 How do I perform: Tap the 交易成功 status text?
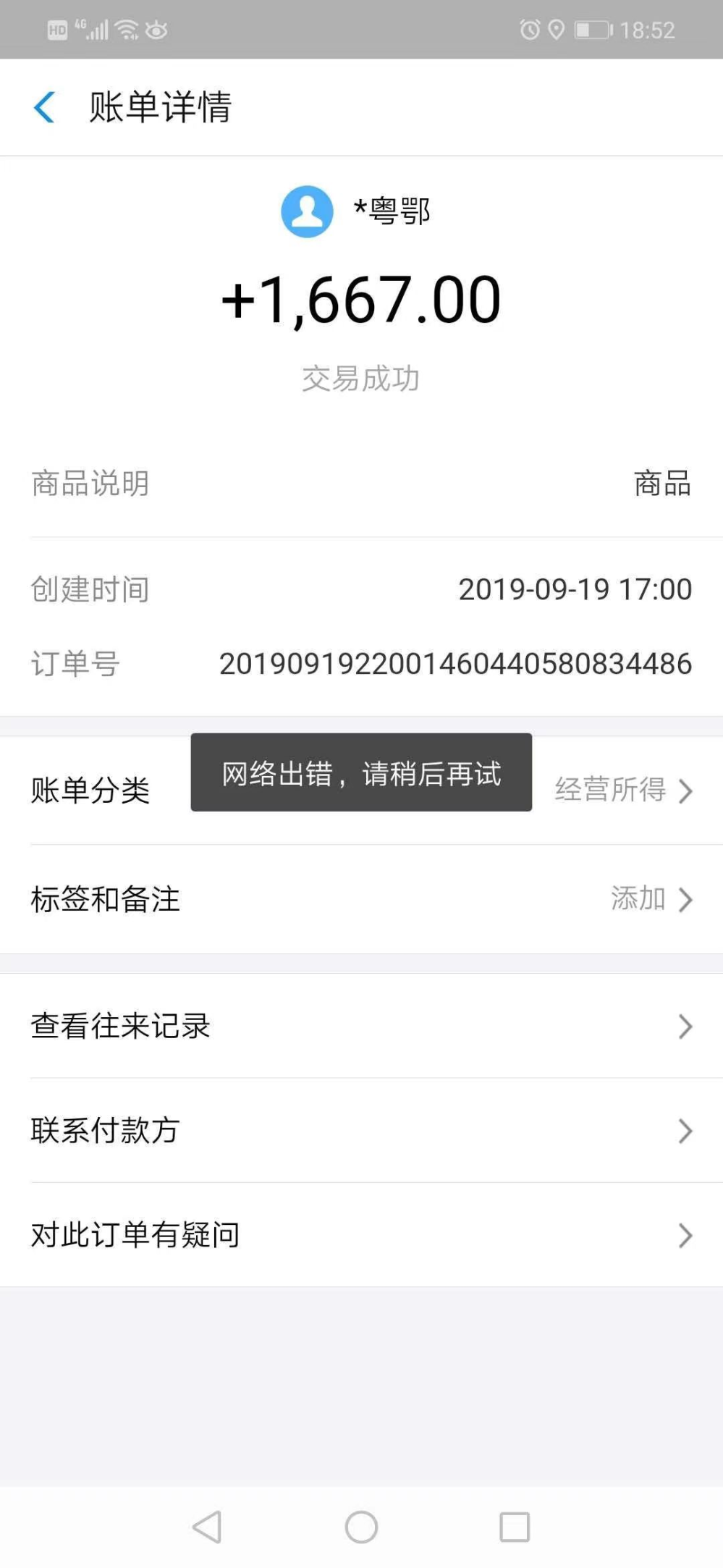coord(361,378)
